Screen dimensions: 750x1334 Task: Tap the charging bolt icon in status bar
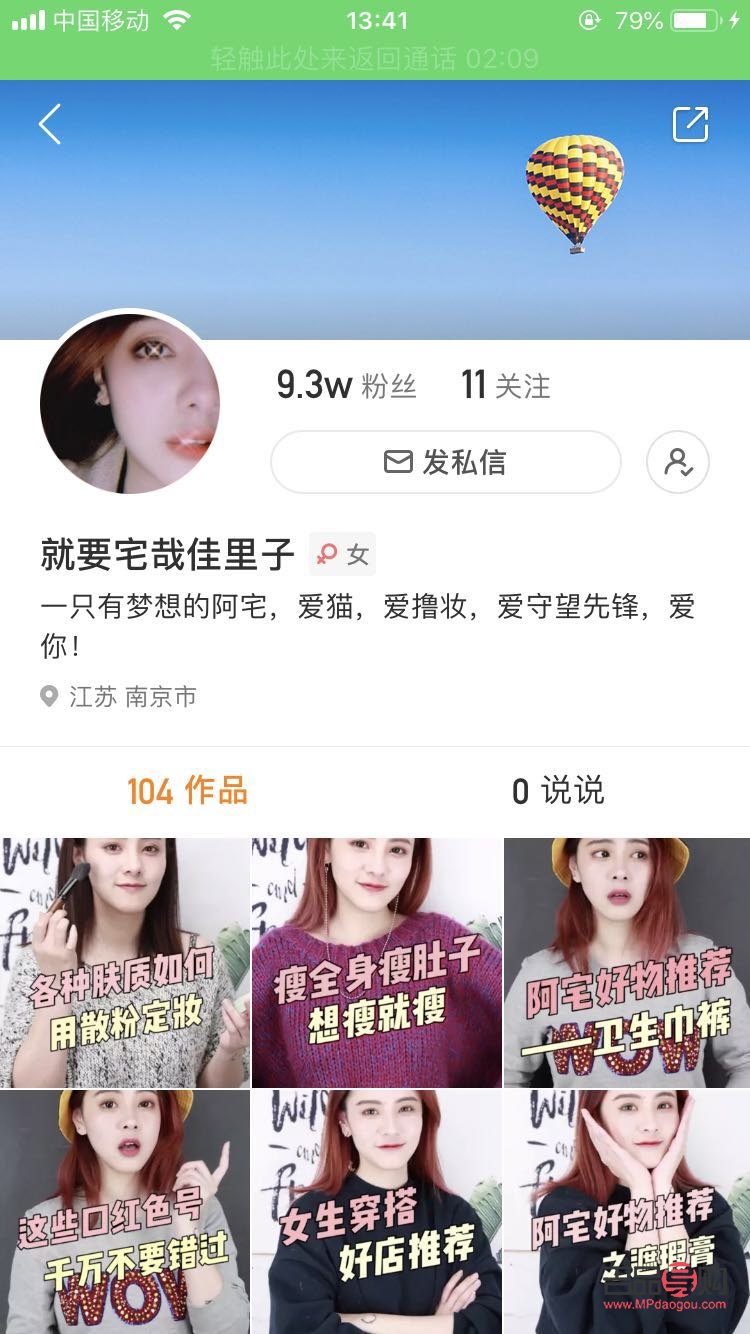click(x=735, y=17)
